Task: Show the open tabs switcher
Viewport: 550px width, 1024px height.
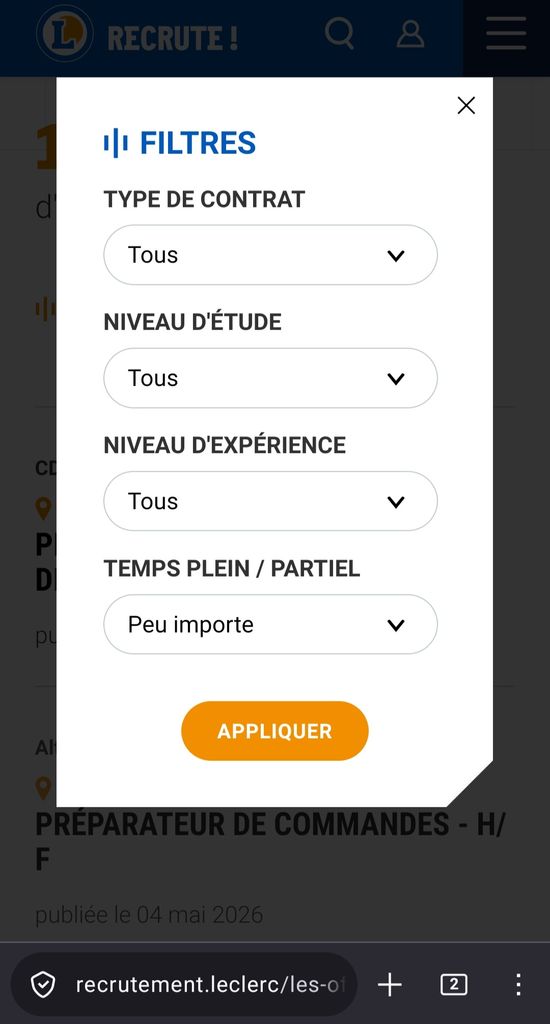Action: pos(454,984)
